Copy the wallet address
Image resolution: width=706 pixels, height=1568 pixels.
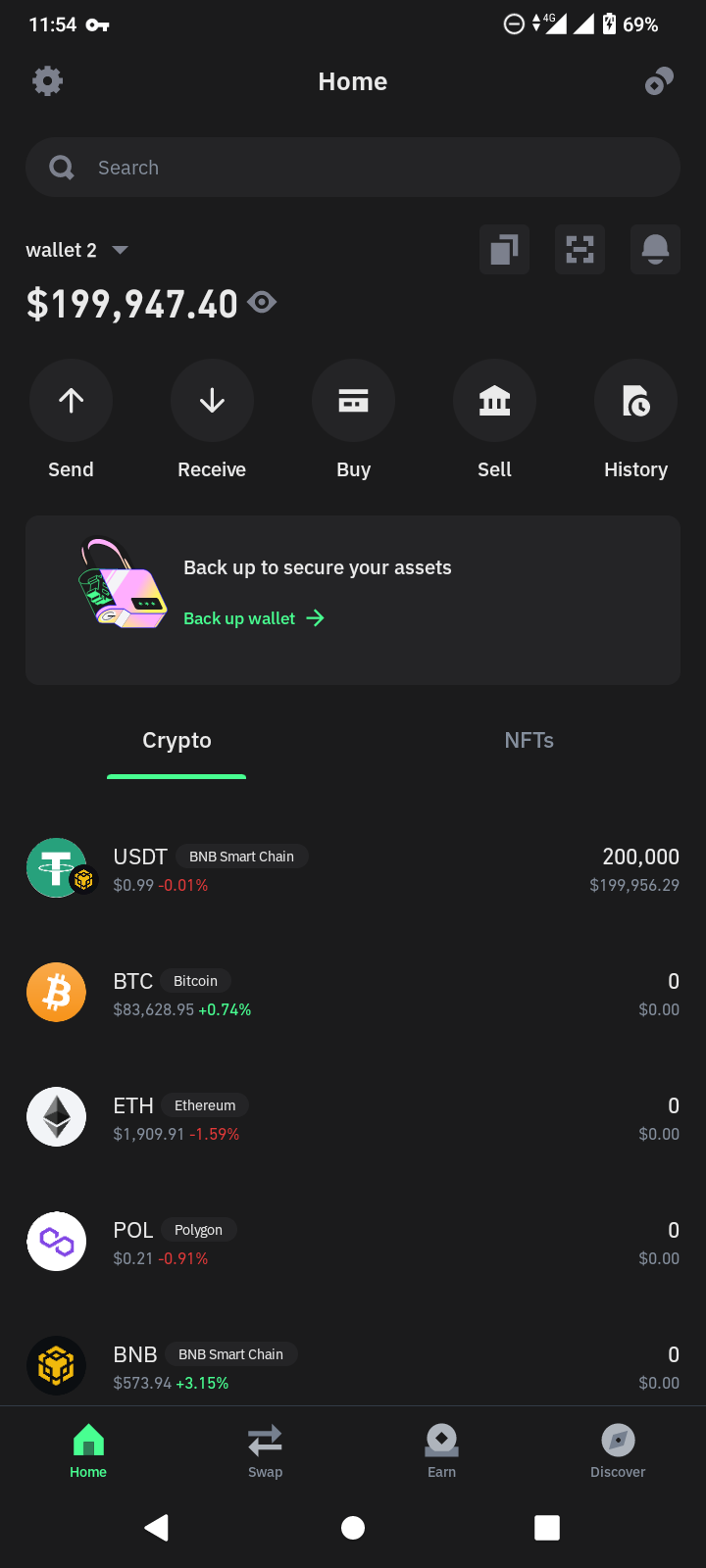(504, 249)
